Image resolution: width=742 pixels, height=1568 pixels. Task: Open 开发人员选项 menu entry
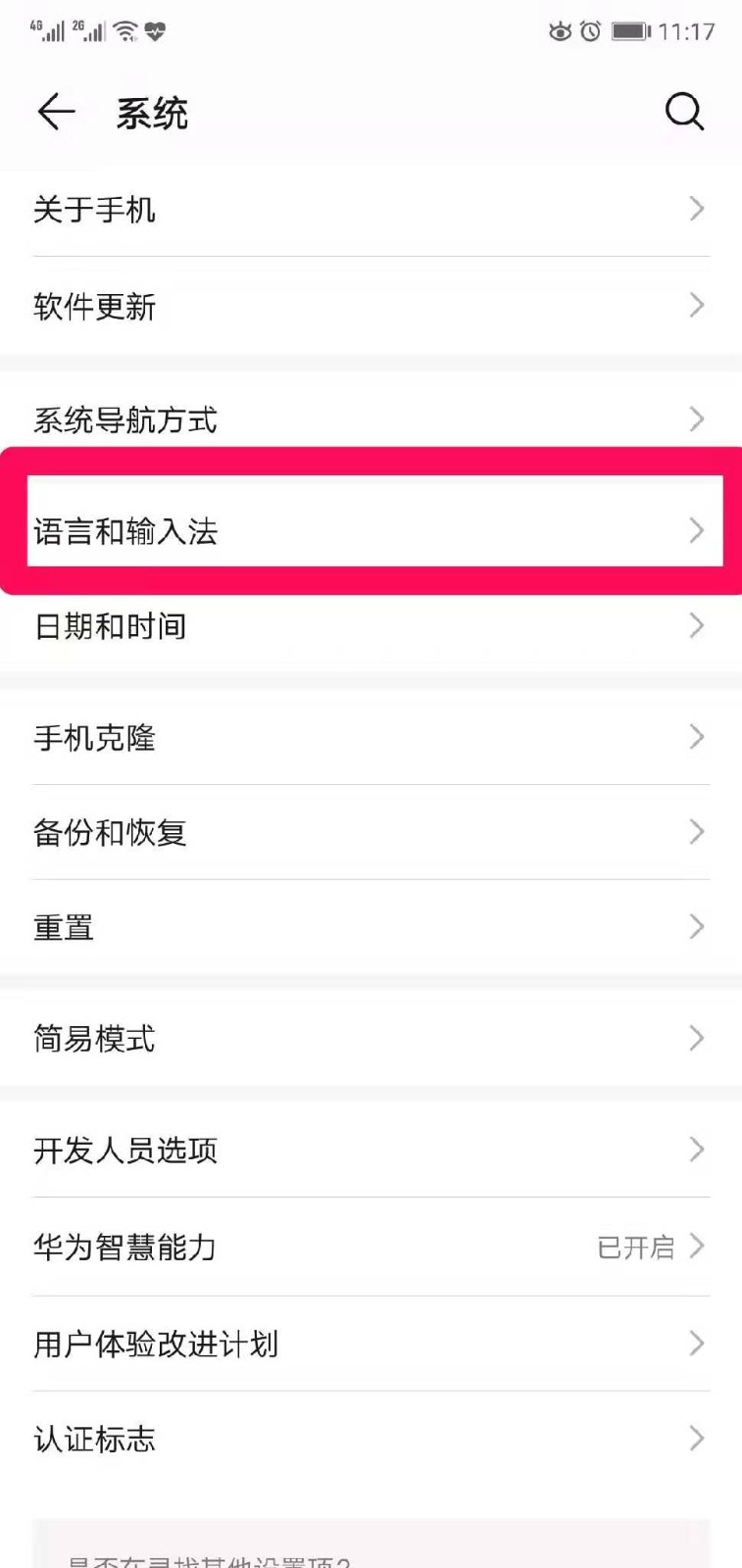[371, 1151]
